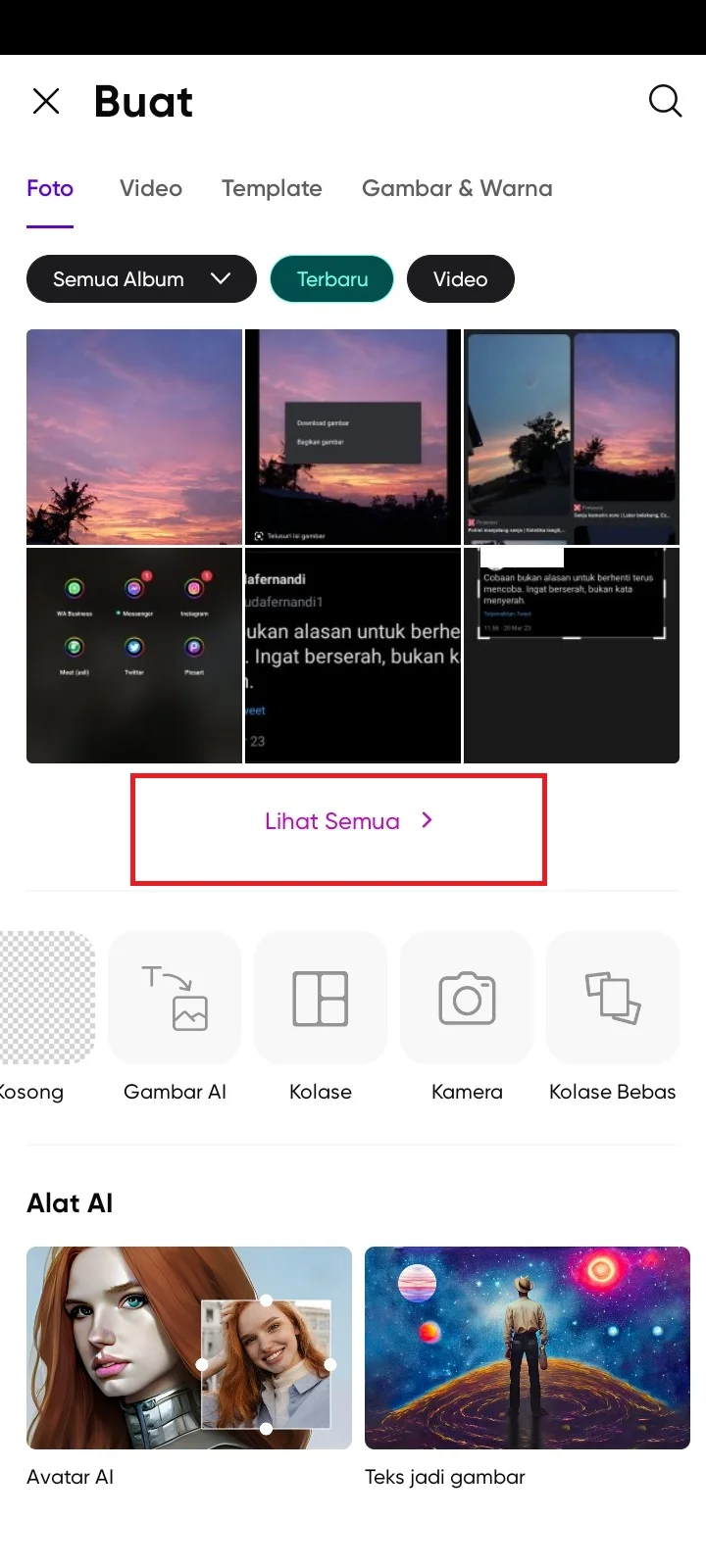Open the Gambar & Warna tab
This screenshot has height=1568, width=706.
(457, 188)
